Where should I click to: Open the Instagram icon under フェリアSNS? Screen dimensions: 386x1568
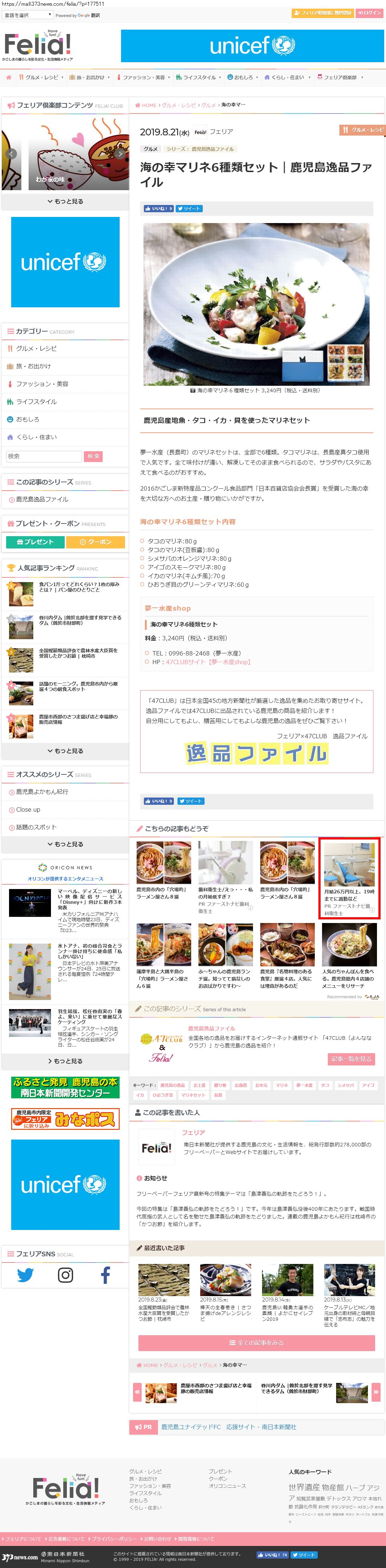point(65,1274)
